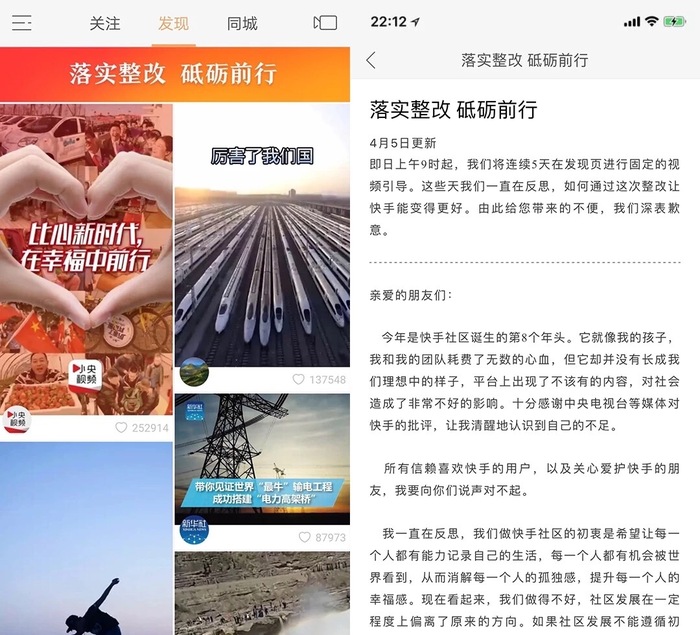This screenshot has height=635, width=700.
Task: Open the video camera recorder
Action: tap(324, 23)
